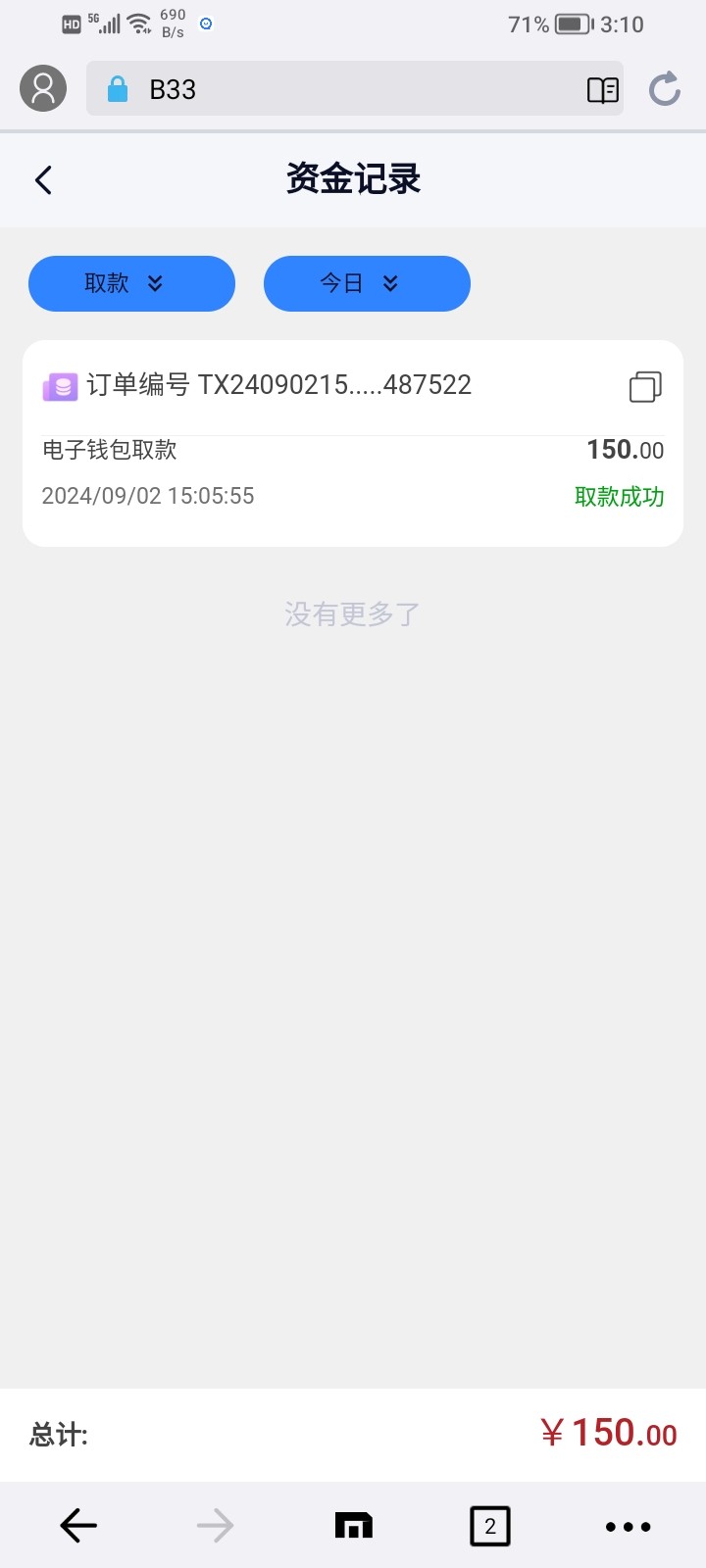Open the browser three-dot menu
706x1568 pixels.
[x=628, y=1526]
